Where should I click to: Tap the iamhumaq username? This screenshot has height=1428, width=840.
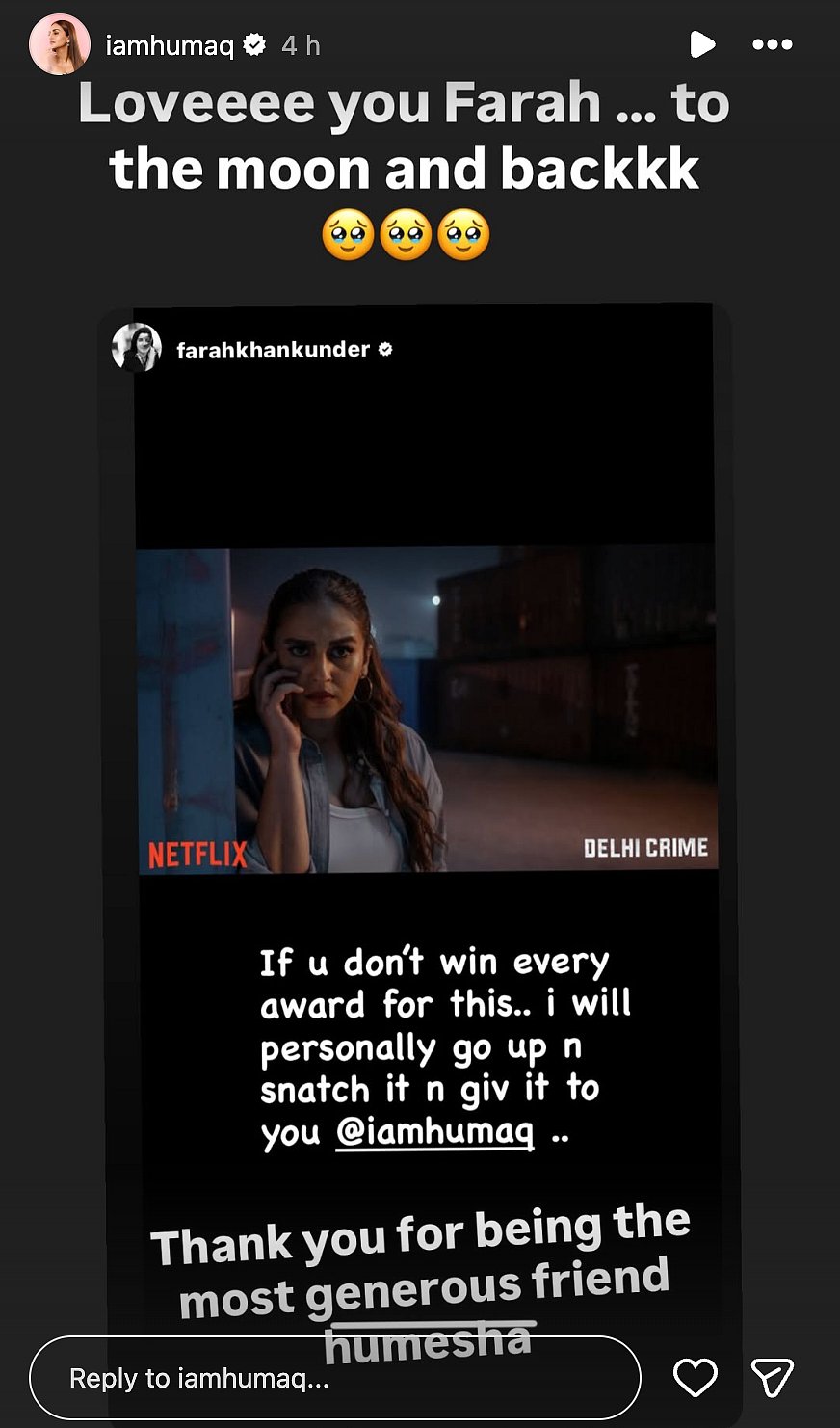[x=170, y=45]
